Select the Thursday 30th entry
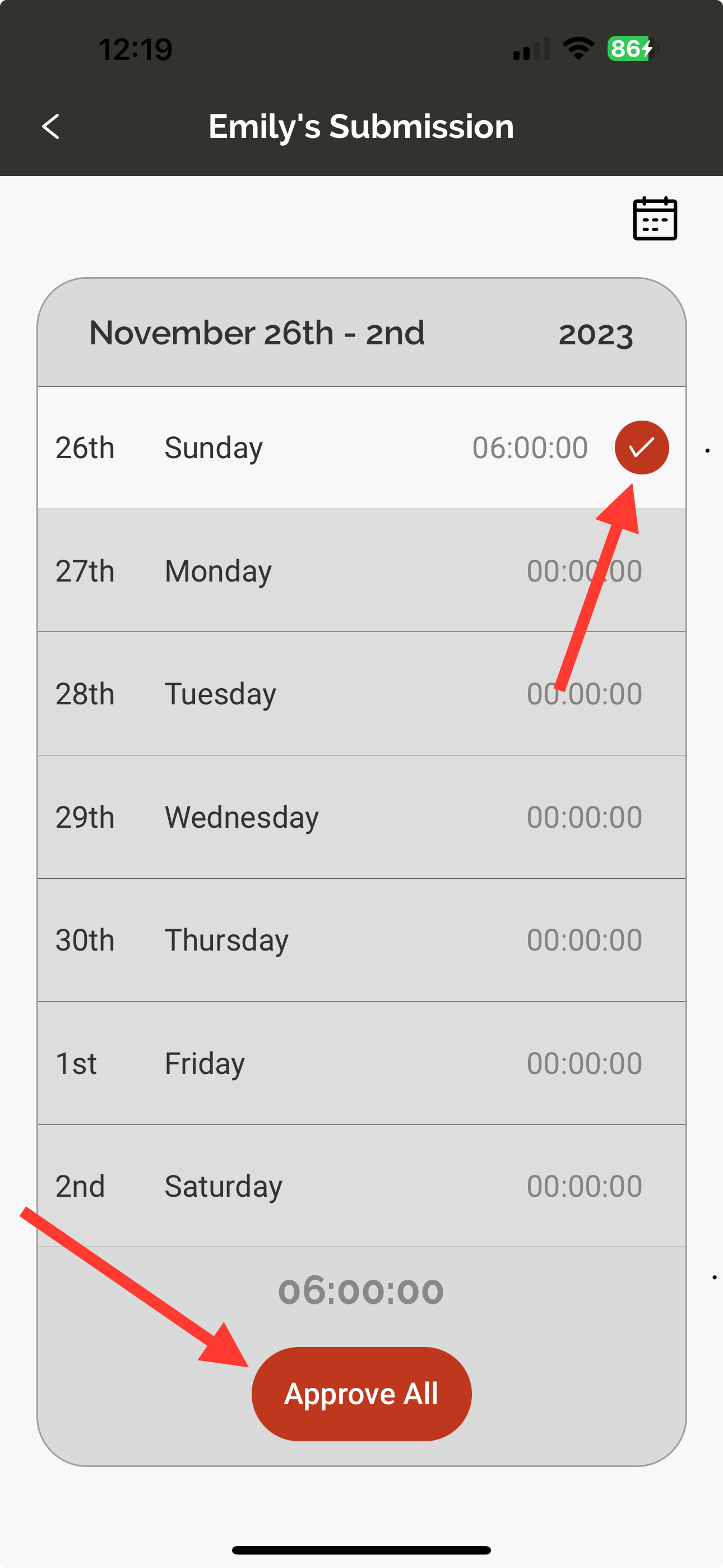This screenshot has width=723, height=1568. [x=361, y=940]
